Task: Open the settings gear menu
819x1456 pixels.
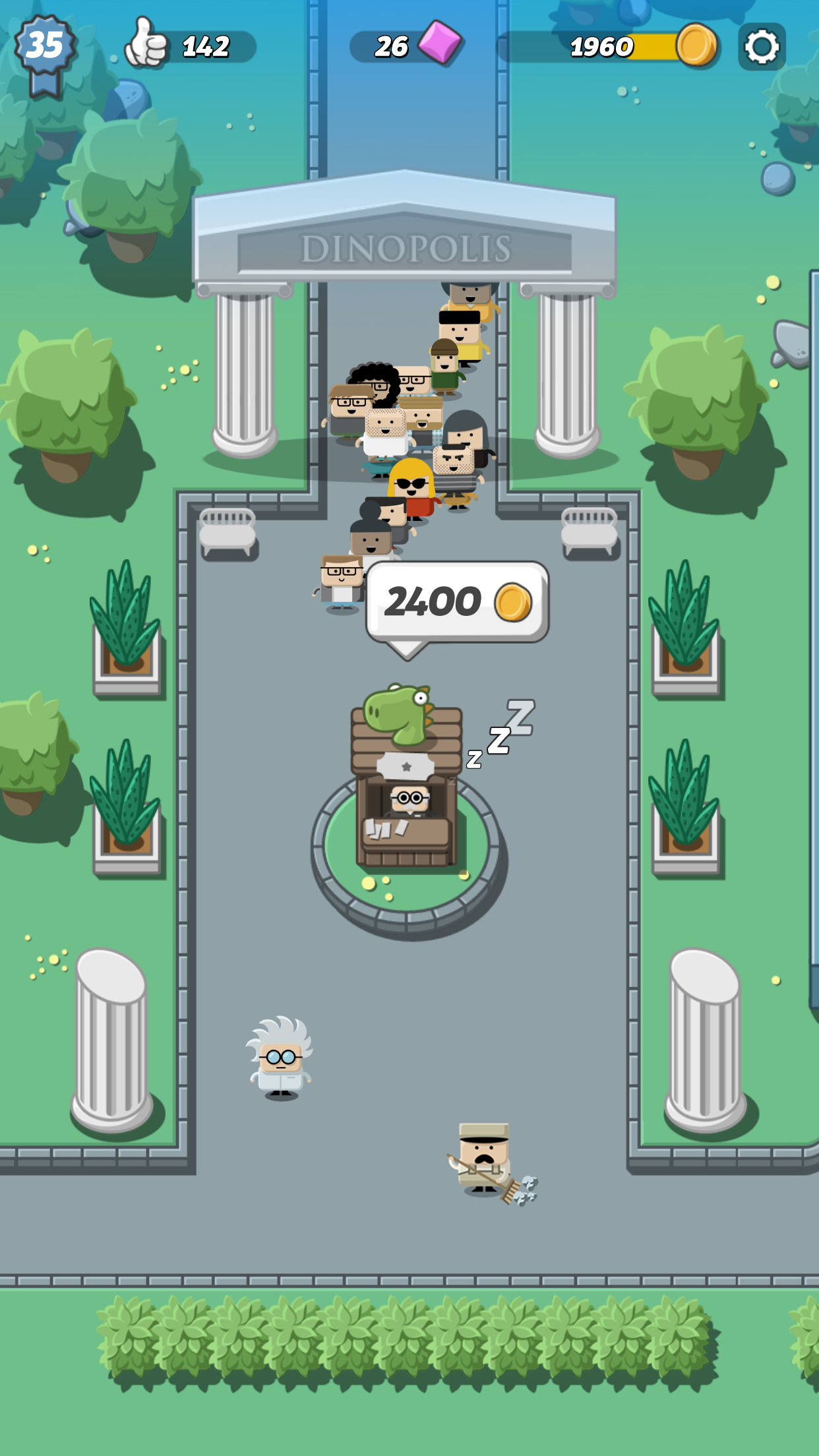Action: pos(762,47)
